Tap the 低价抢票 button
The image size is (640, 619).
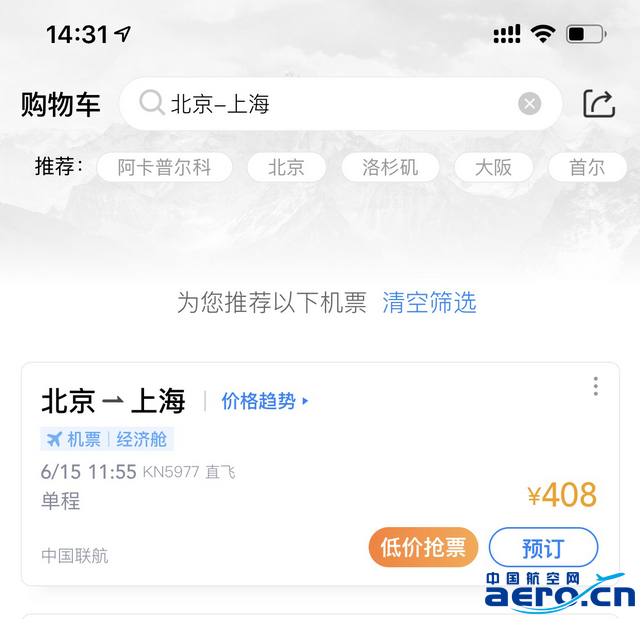click(x=423, y=548)
